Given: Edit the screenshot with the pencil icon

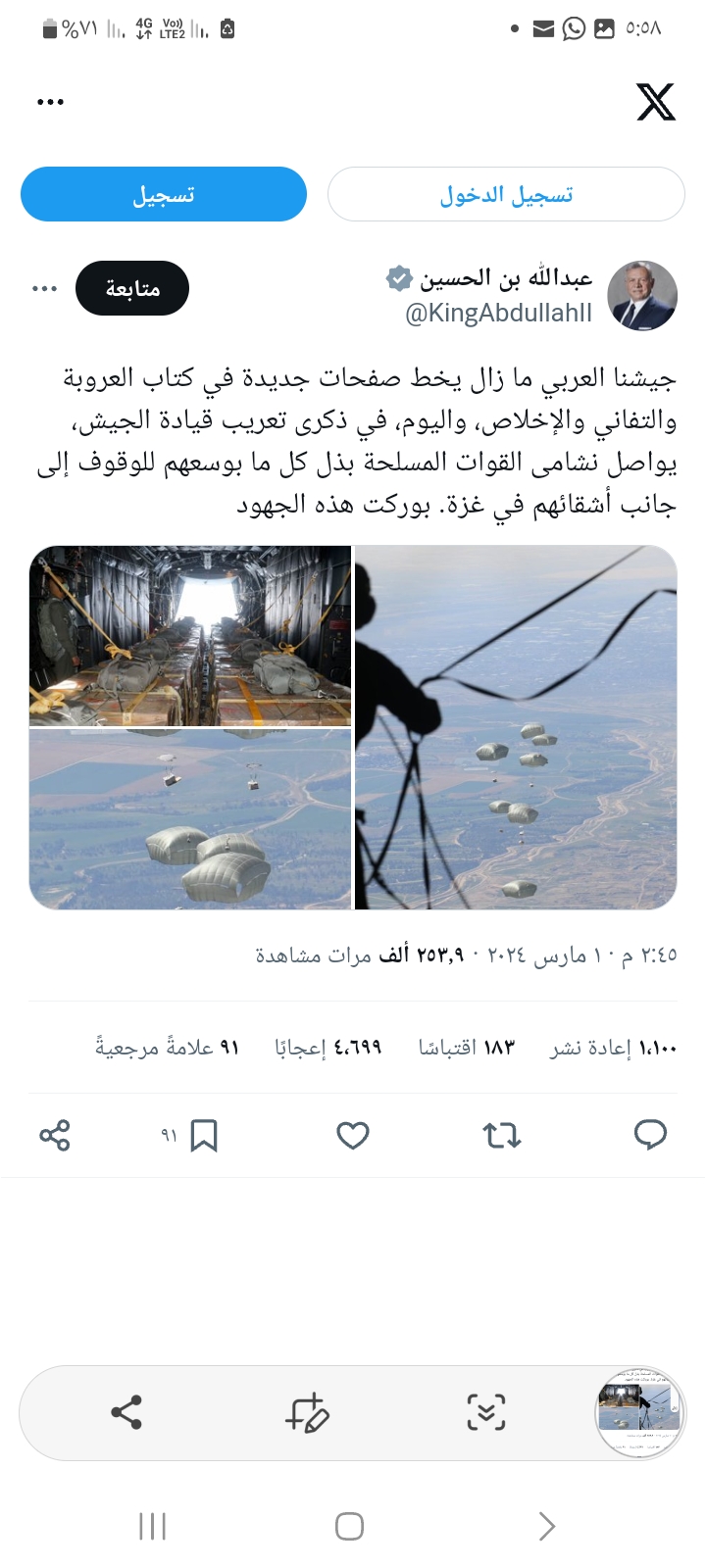Looking at the screenshot, I should (x=307, y=1413).
